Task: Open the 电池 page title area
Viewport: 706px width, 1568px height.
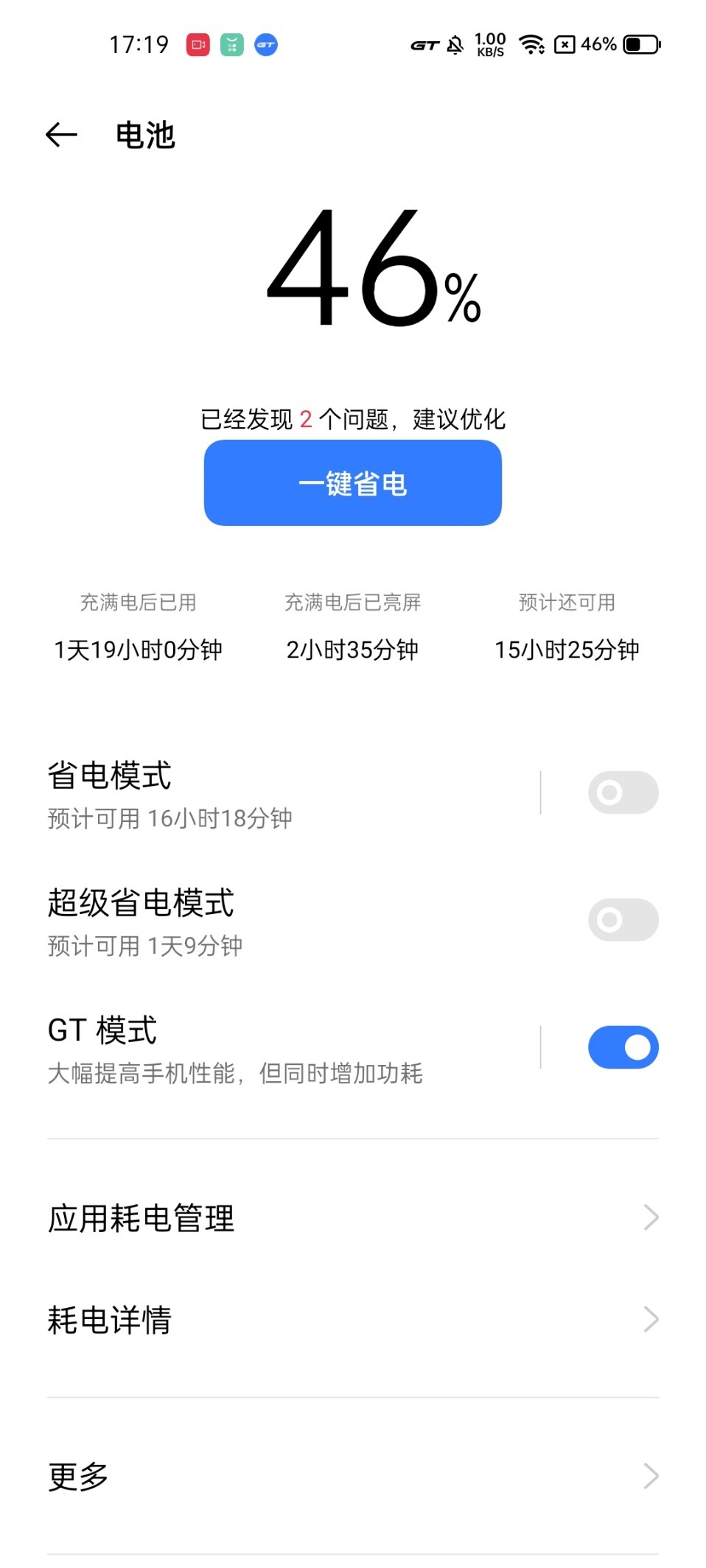Action: point(144,136)
